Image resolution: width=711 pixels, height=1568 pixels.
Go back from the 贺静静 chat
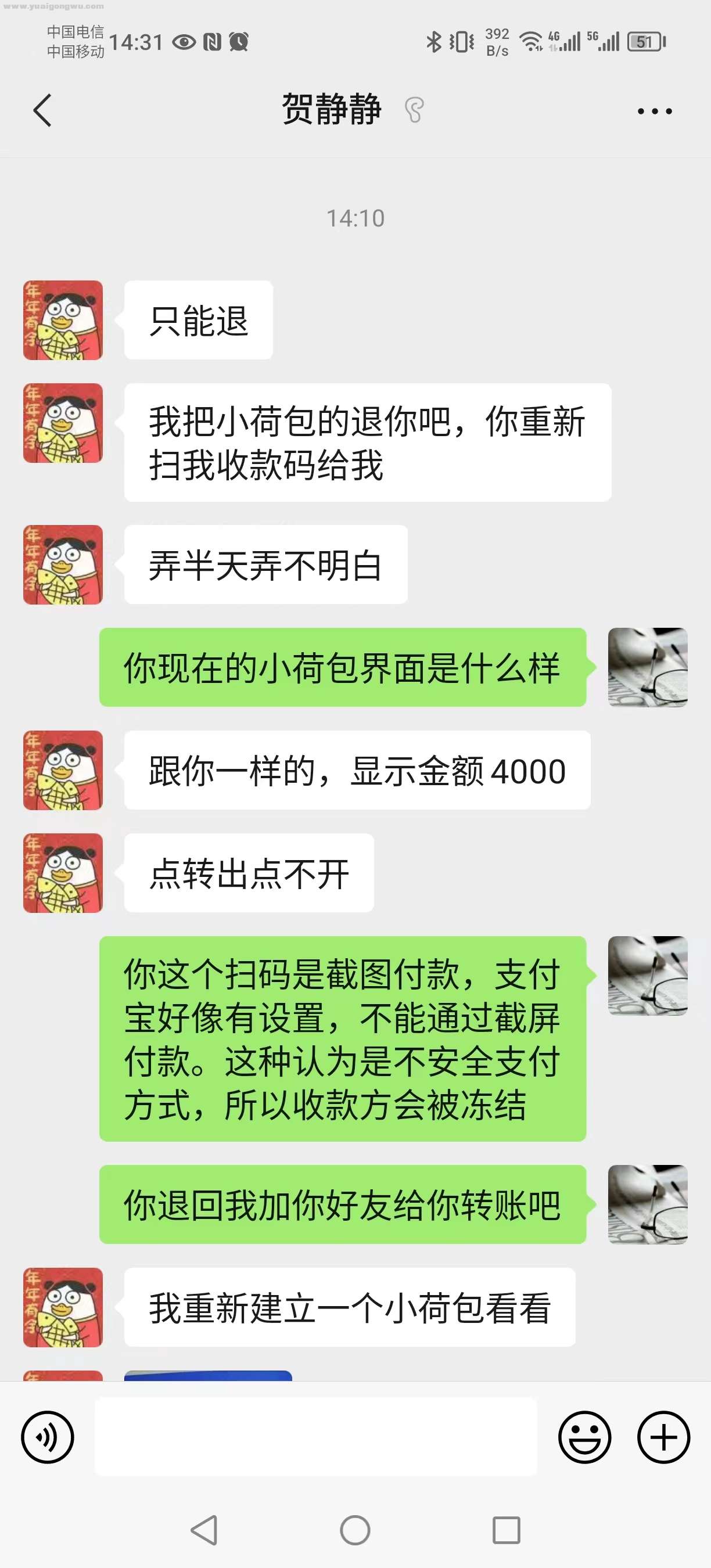pos(42,111)
